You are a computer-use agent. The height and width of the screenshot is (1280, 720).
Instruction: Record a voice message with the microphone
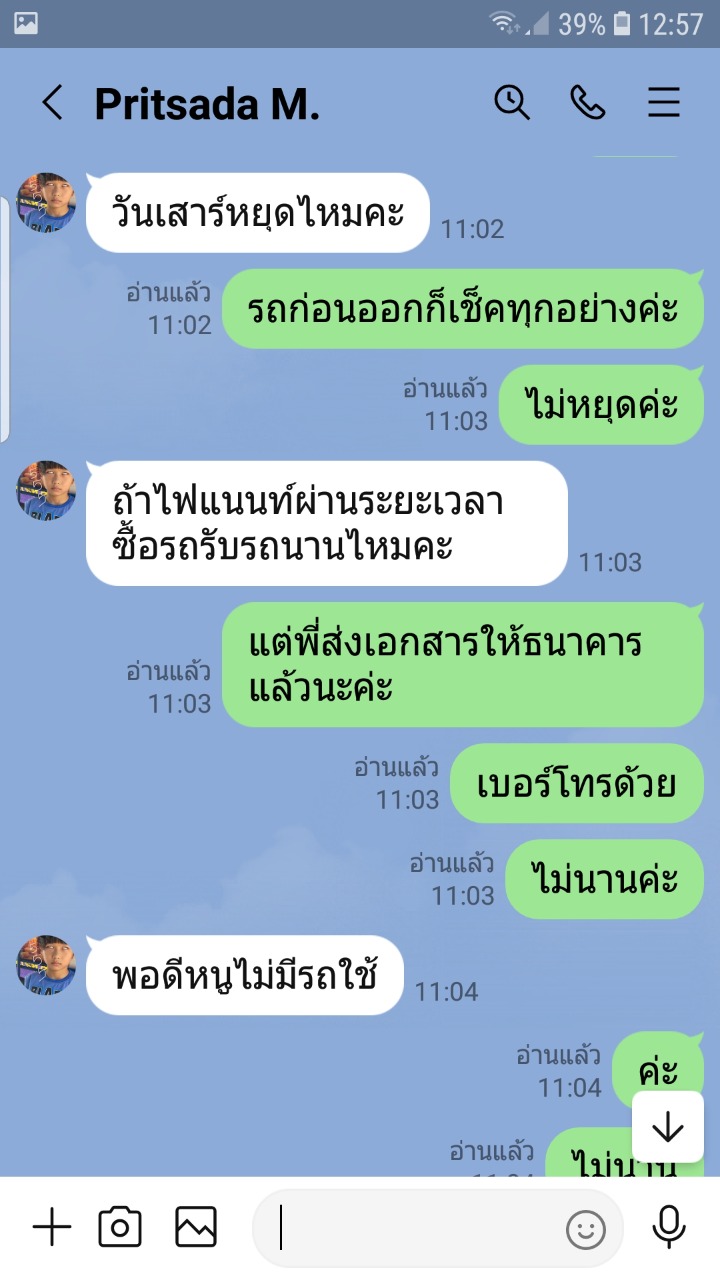pyautogui.click(x=669, y=1227)
